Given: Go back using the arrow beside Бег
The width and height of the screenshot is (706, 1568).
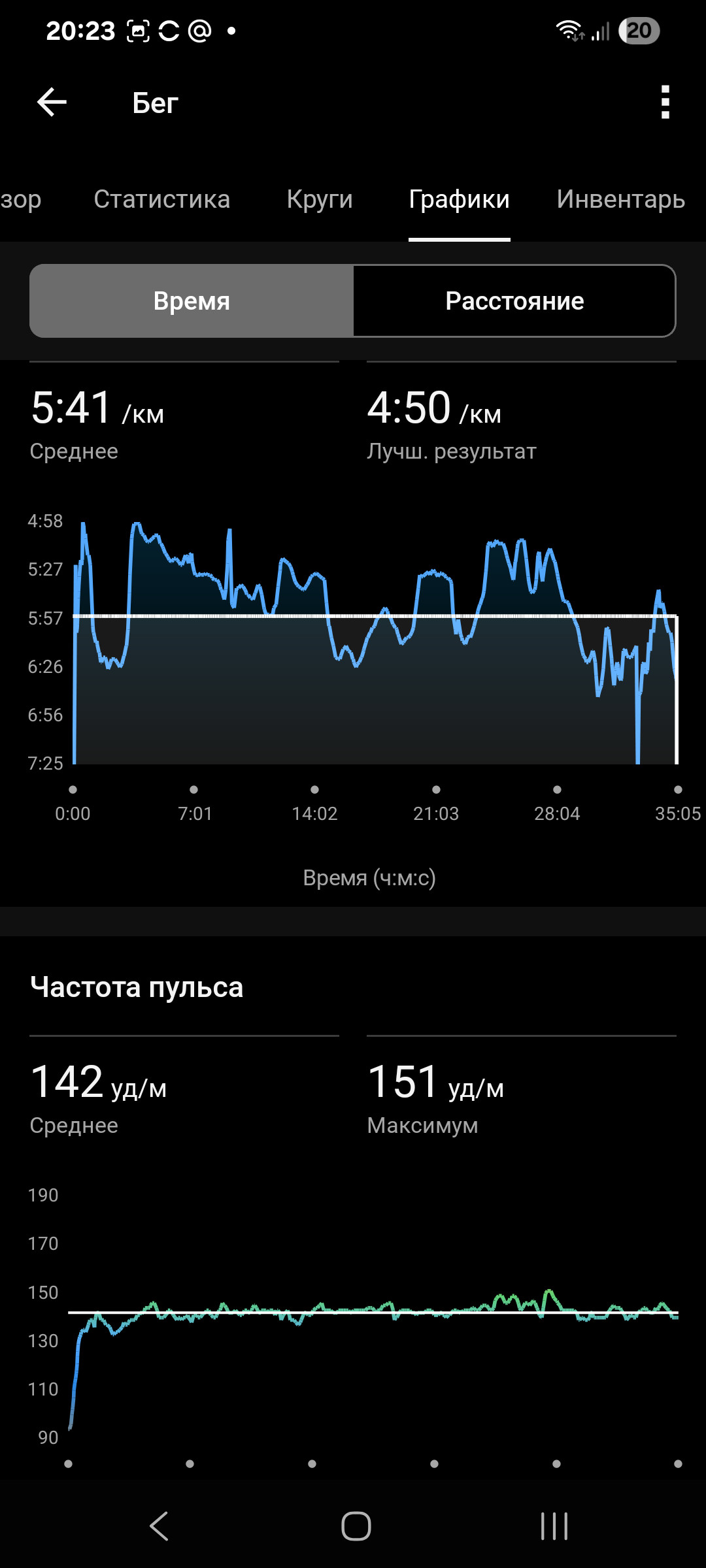Looking at the screenshot, I should (52, 103).
